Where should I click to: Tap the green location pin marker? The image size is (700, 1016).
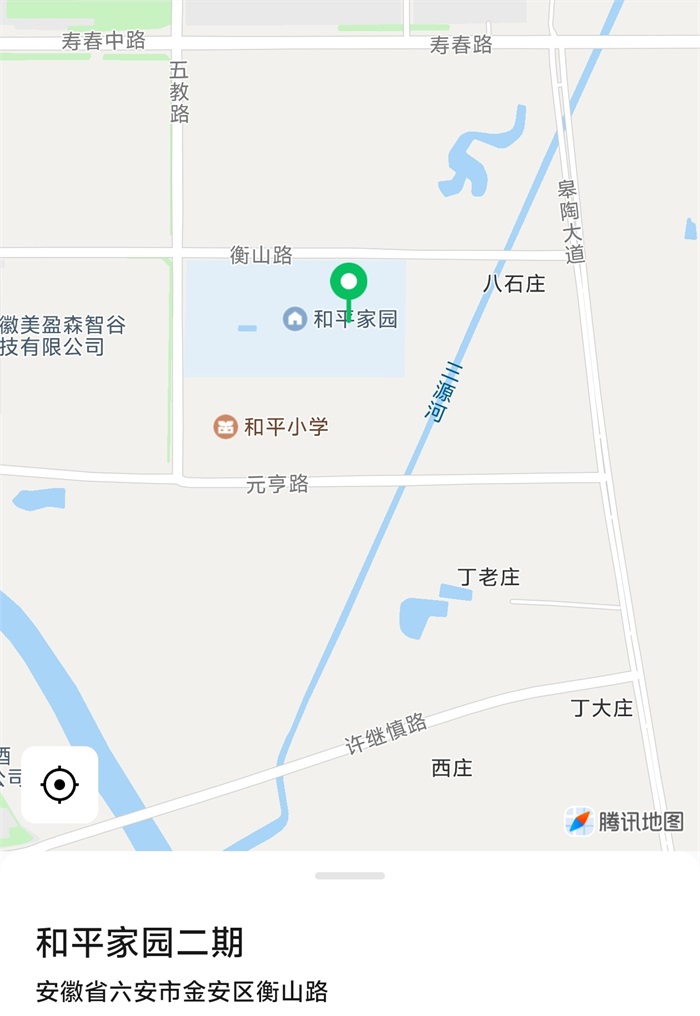(349, 284)
